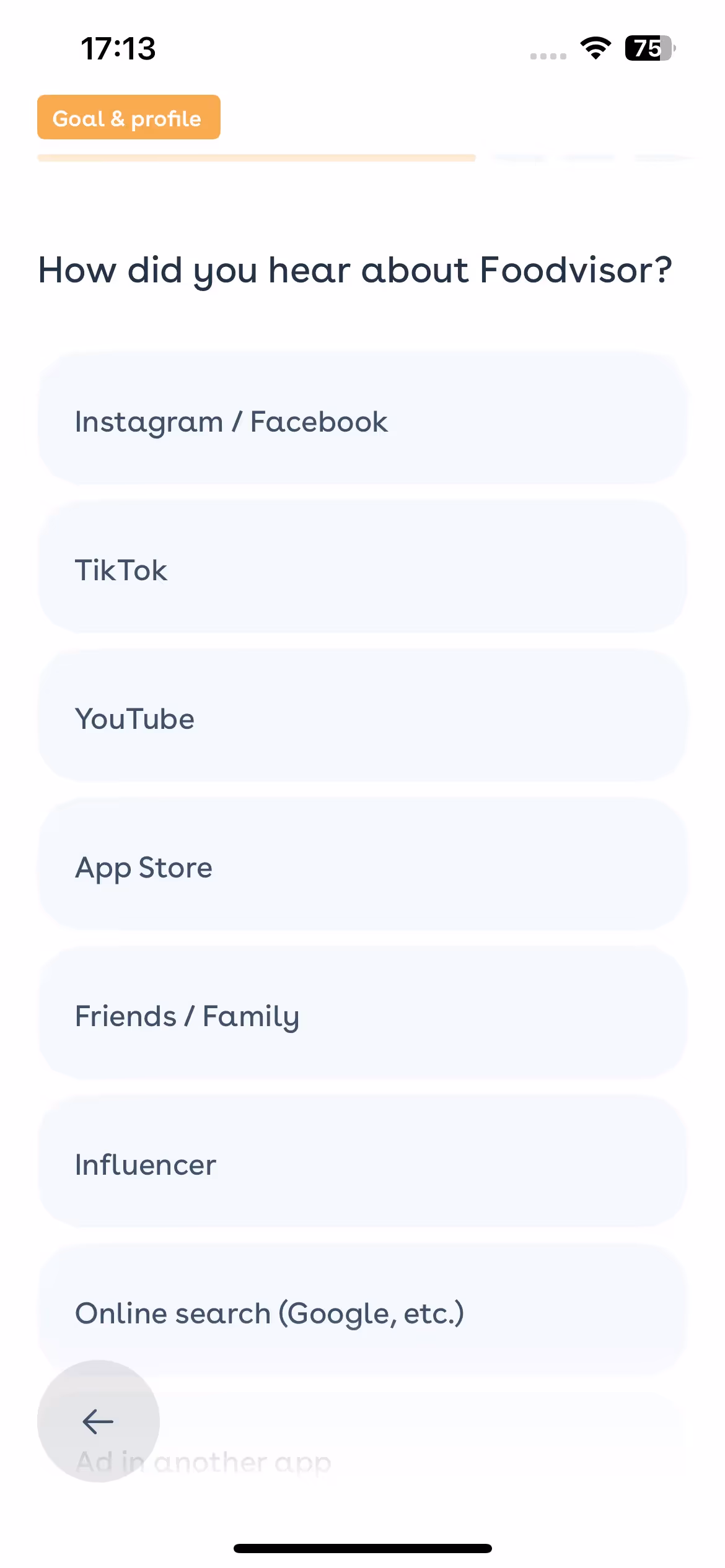Pick the YouTube option
The width and height of the screenshot is (725, 1568).
(362, 718)
